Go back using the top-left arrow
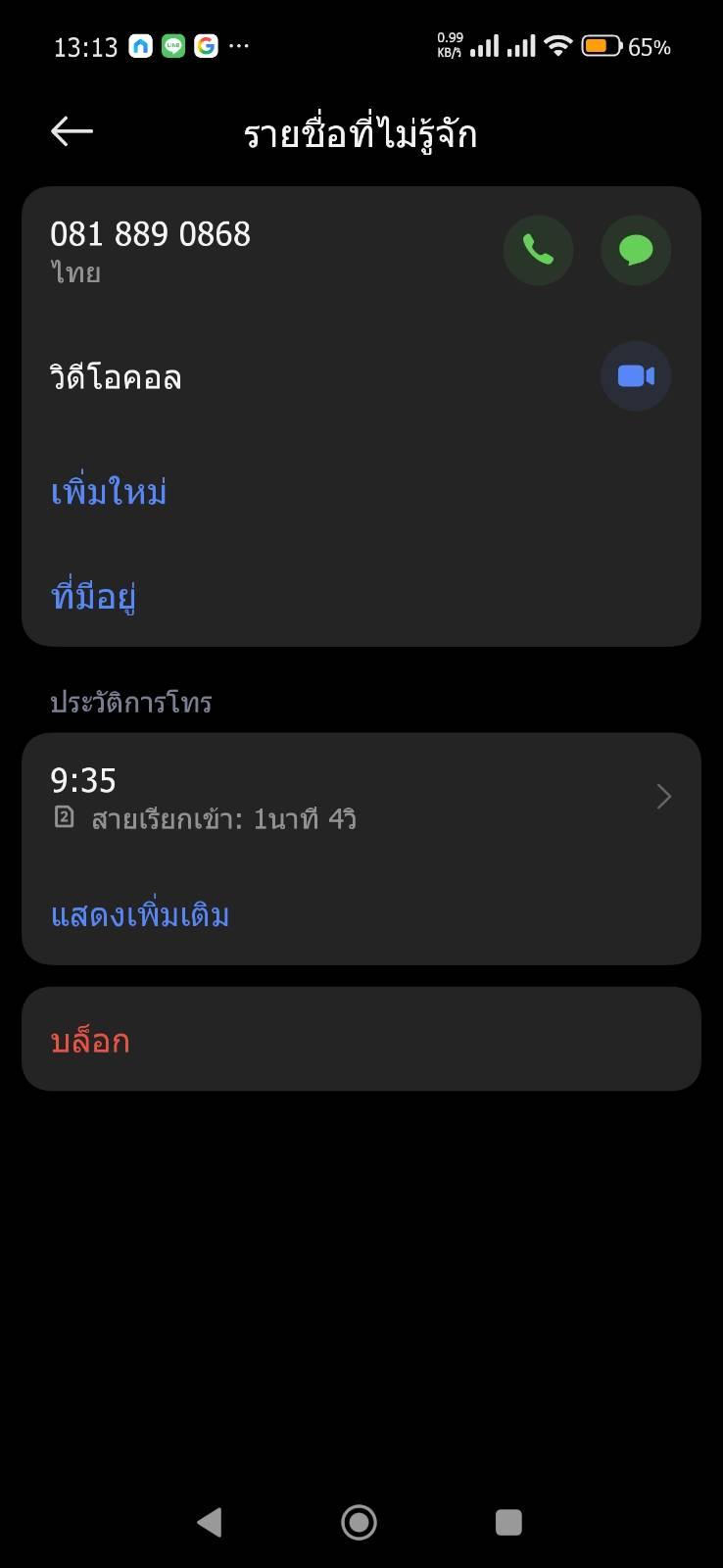 [72, 131]
